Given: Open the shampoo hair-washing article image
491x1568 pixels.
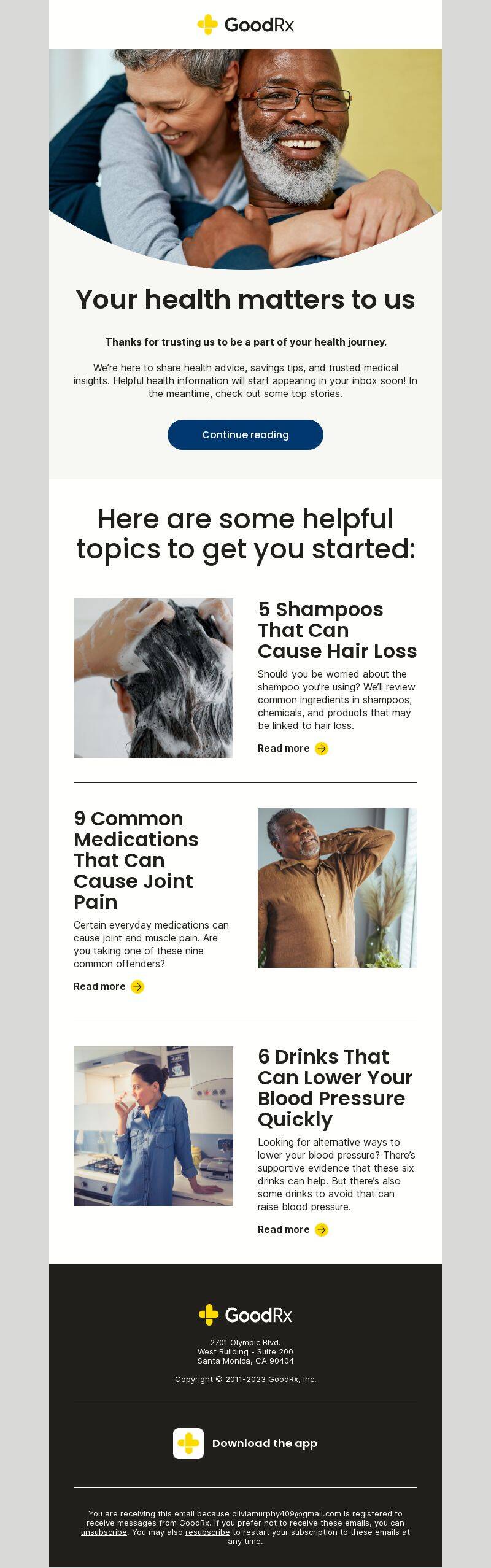Looking at the screenshot, I should click(153, 678).
